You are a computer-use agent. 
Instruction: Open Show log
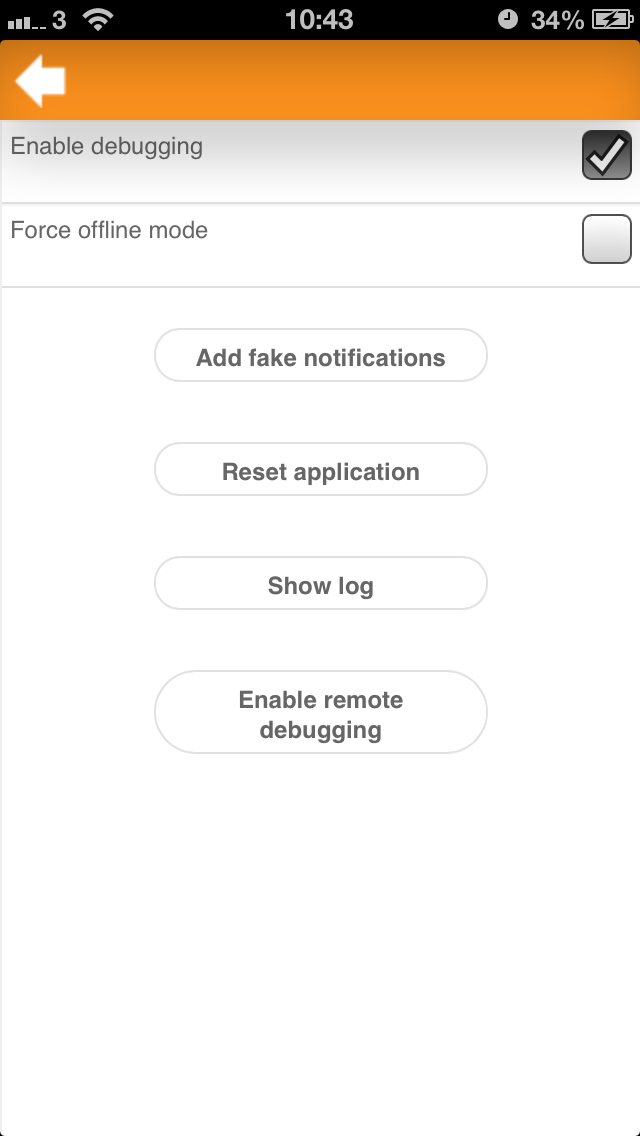pos(320,583)
